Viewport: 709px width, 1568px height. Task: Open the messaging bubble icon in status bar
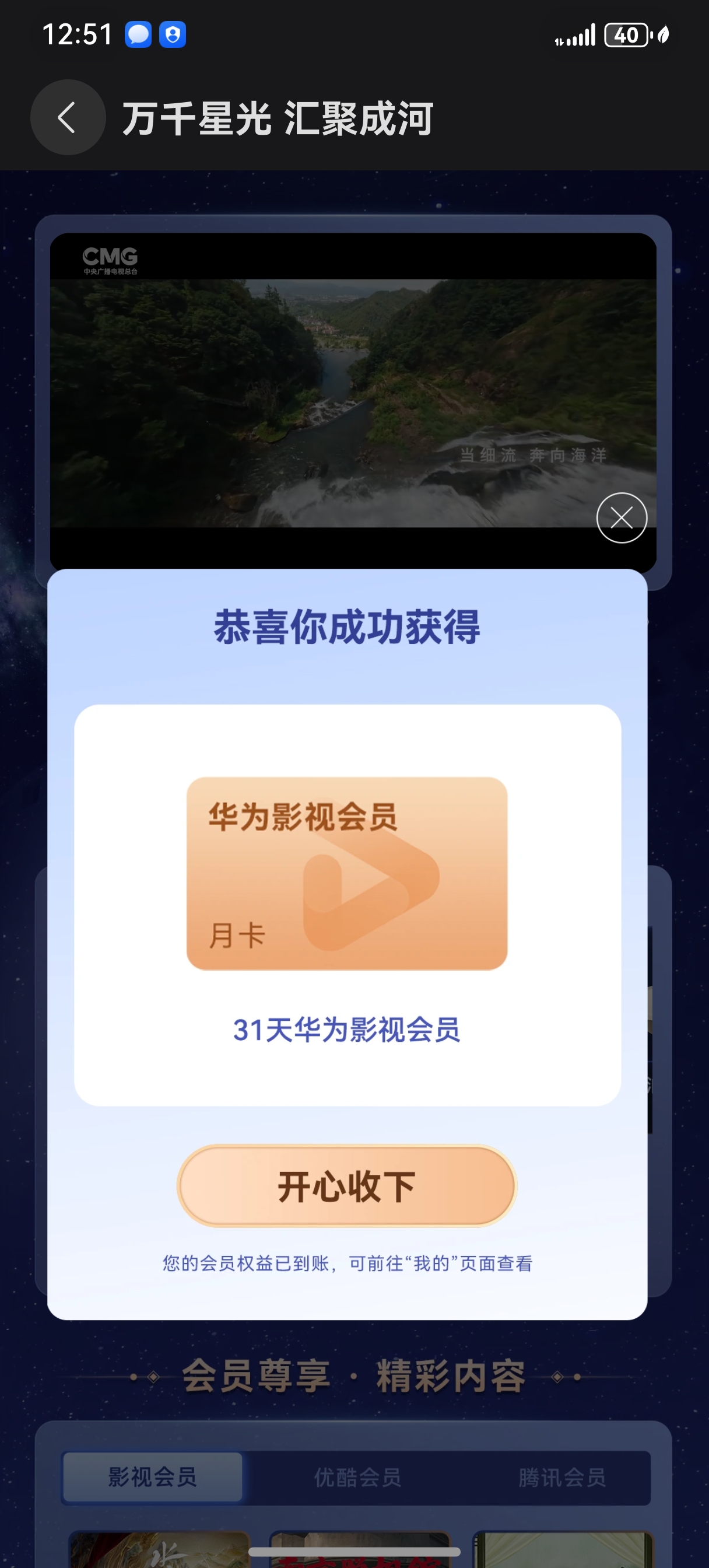[x=139, y=36]
